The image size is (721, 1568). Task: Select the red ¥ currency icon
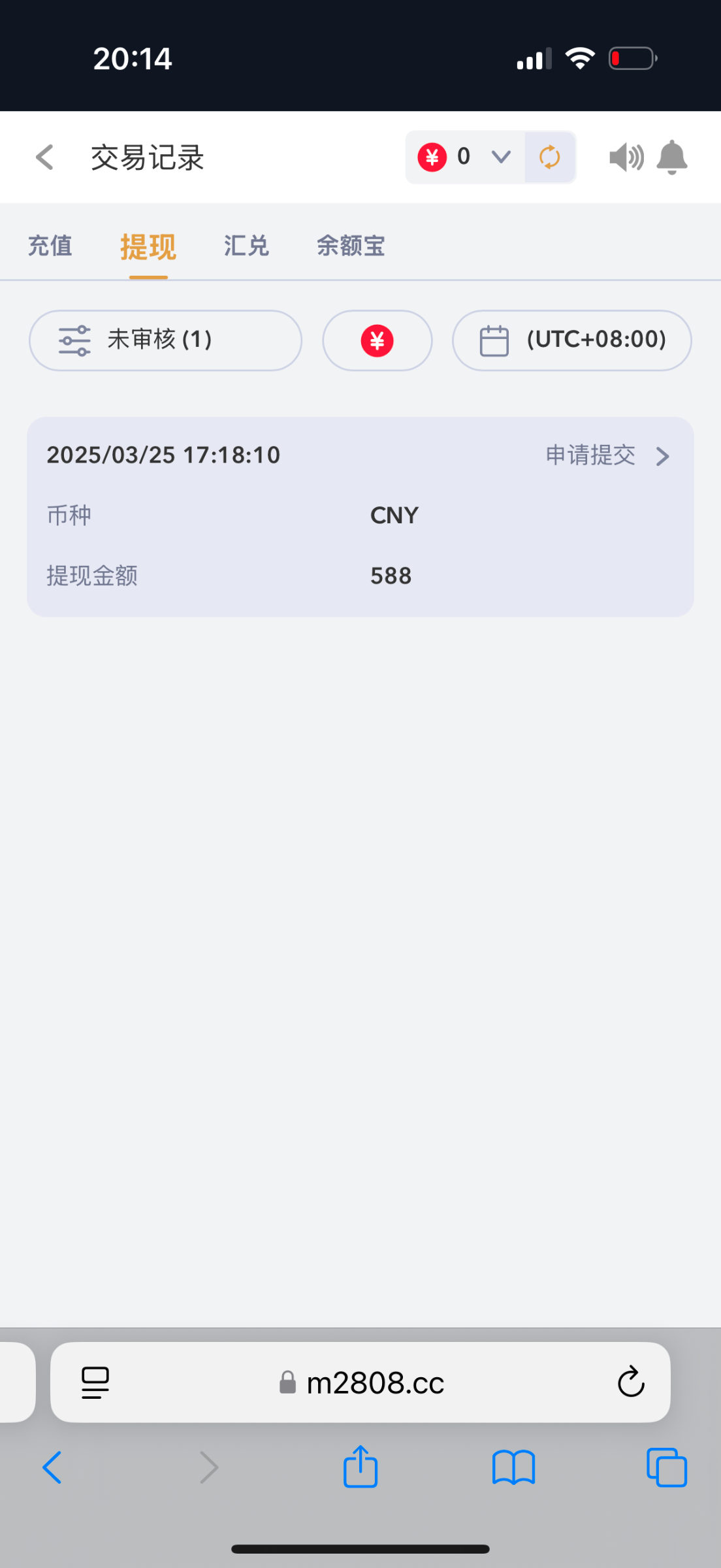coord(377,340)
